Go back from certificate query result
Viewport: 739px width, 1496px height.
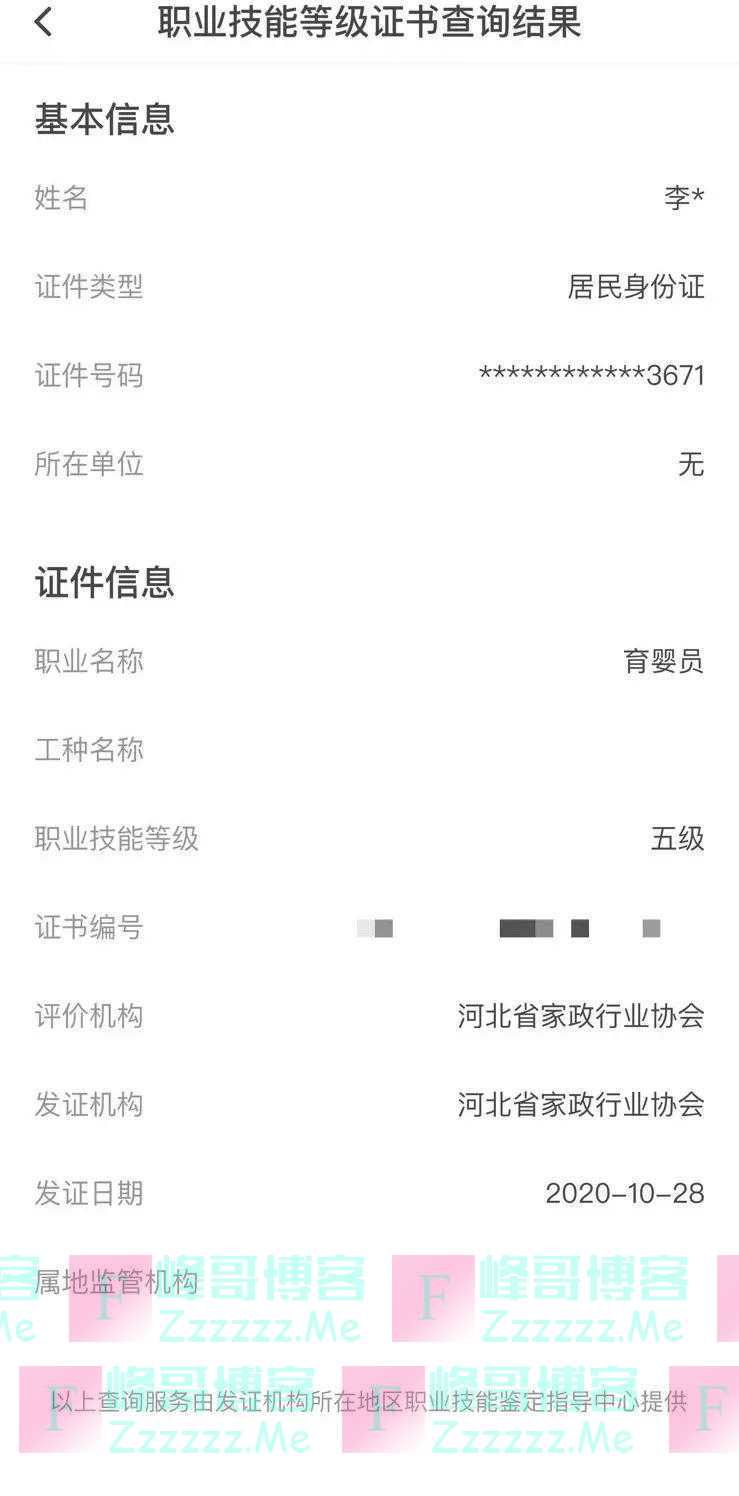[43, 22]
